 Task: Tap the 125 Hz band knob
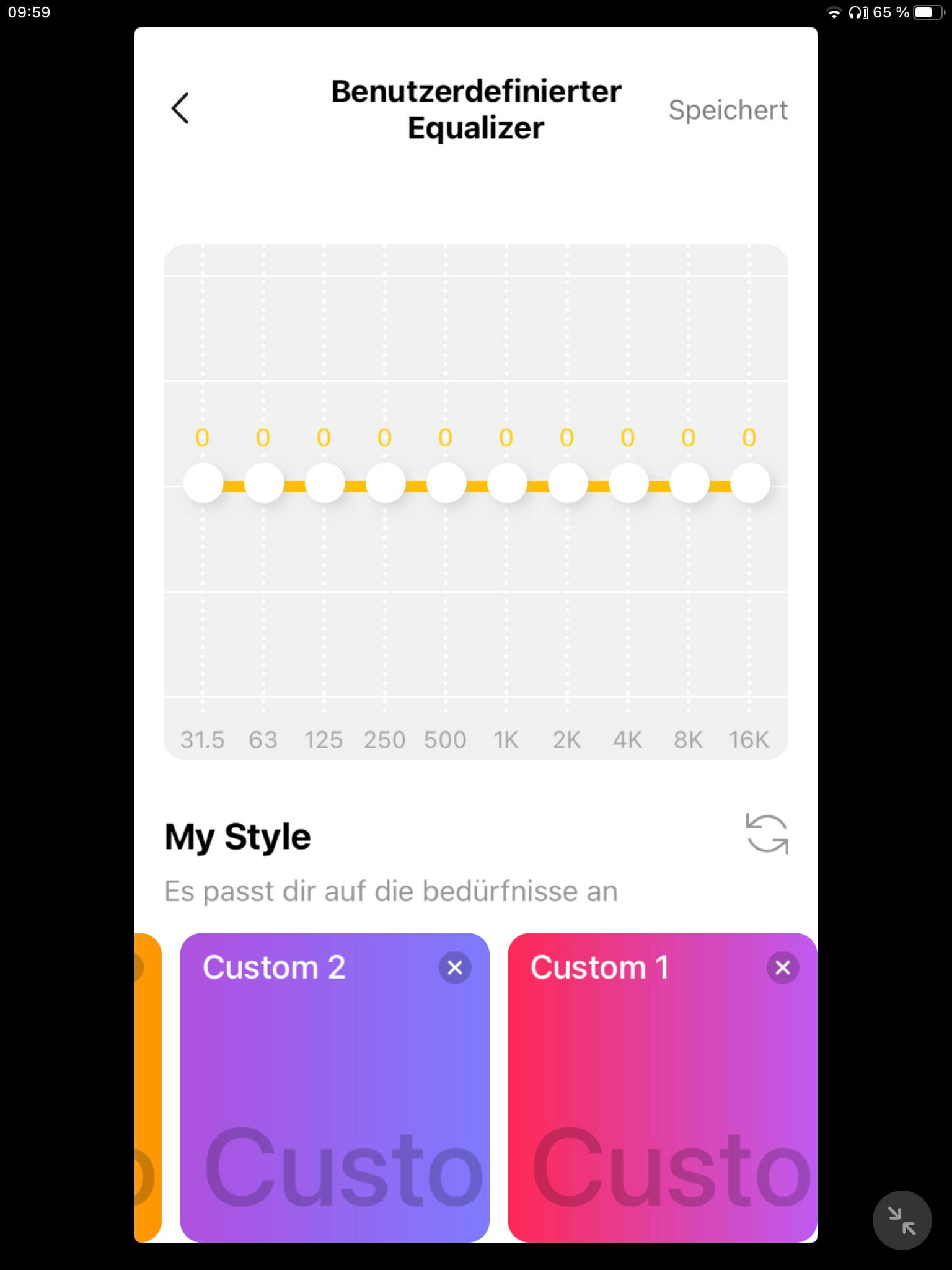tap(325, 483)
